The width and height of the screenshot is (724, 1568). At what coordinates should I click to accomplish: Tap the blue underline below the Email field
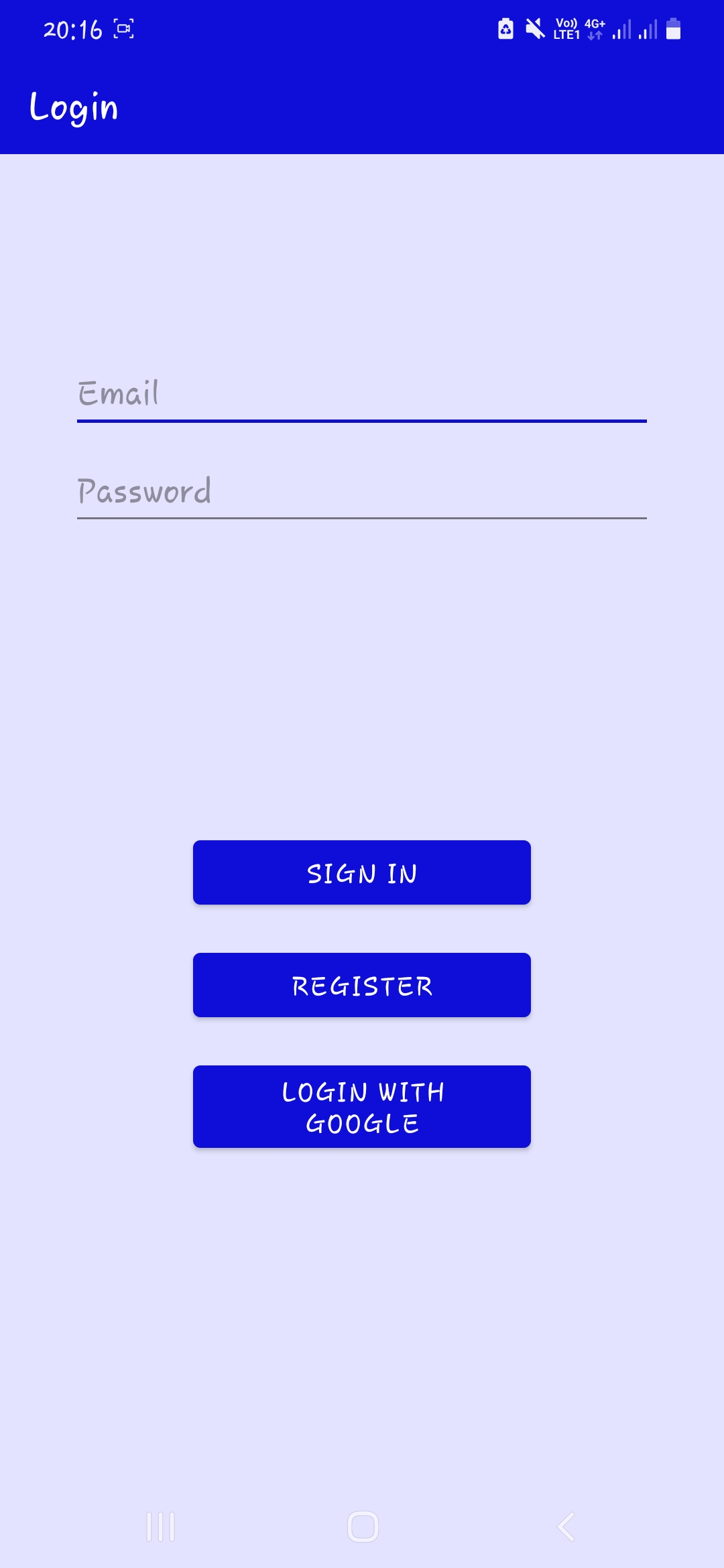click(362, 421)
